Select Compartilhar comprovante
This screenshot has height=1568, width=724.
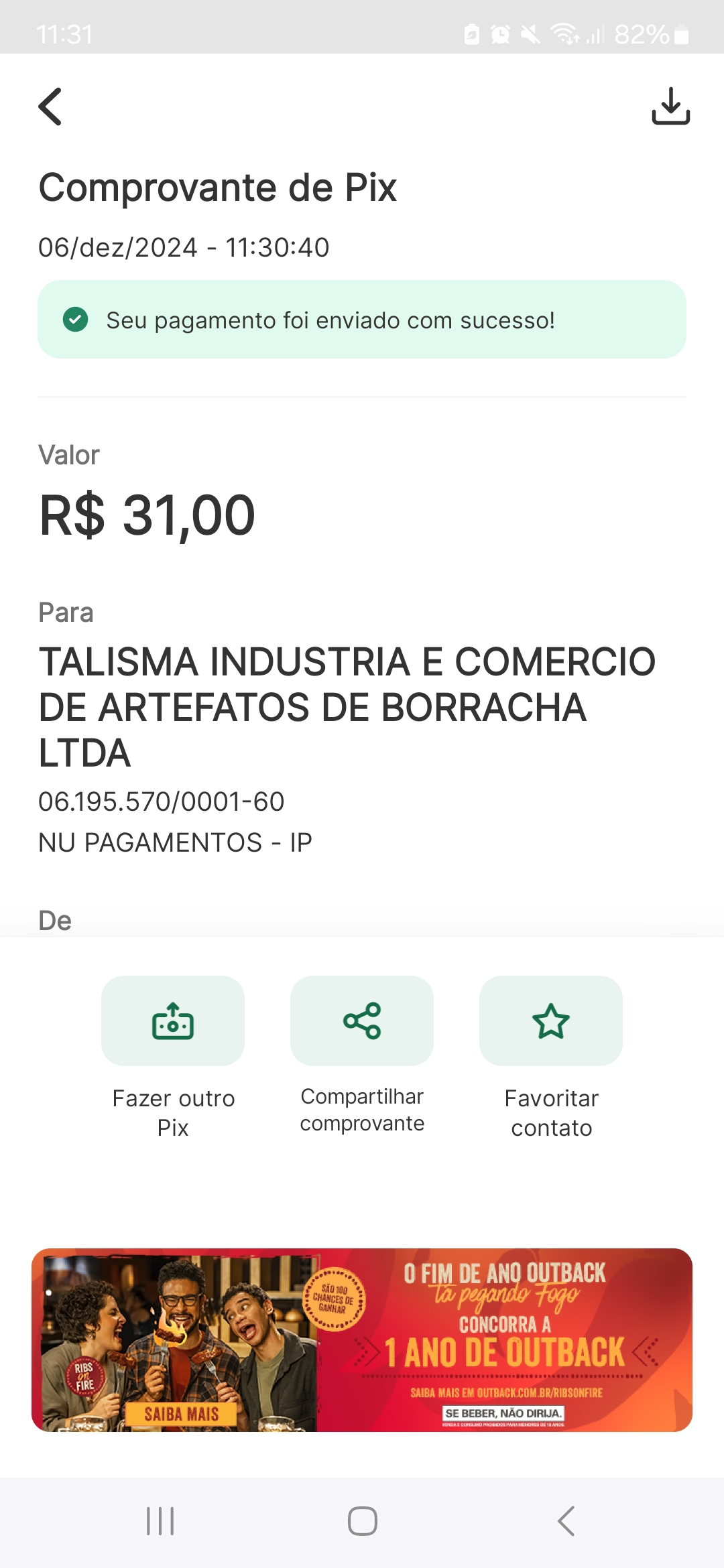362,1021
